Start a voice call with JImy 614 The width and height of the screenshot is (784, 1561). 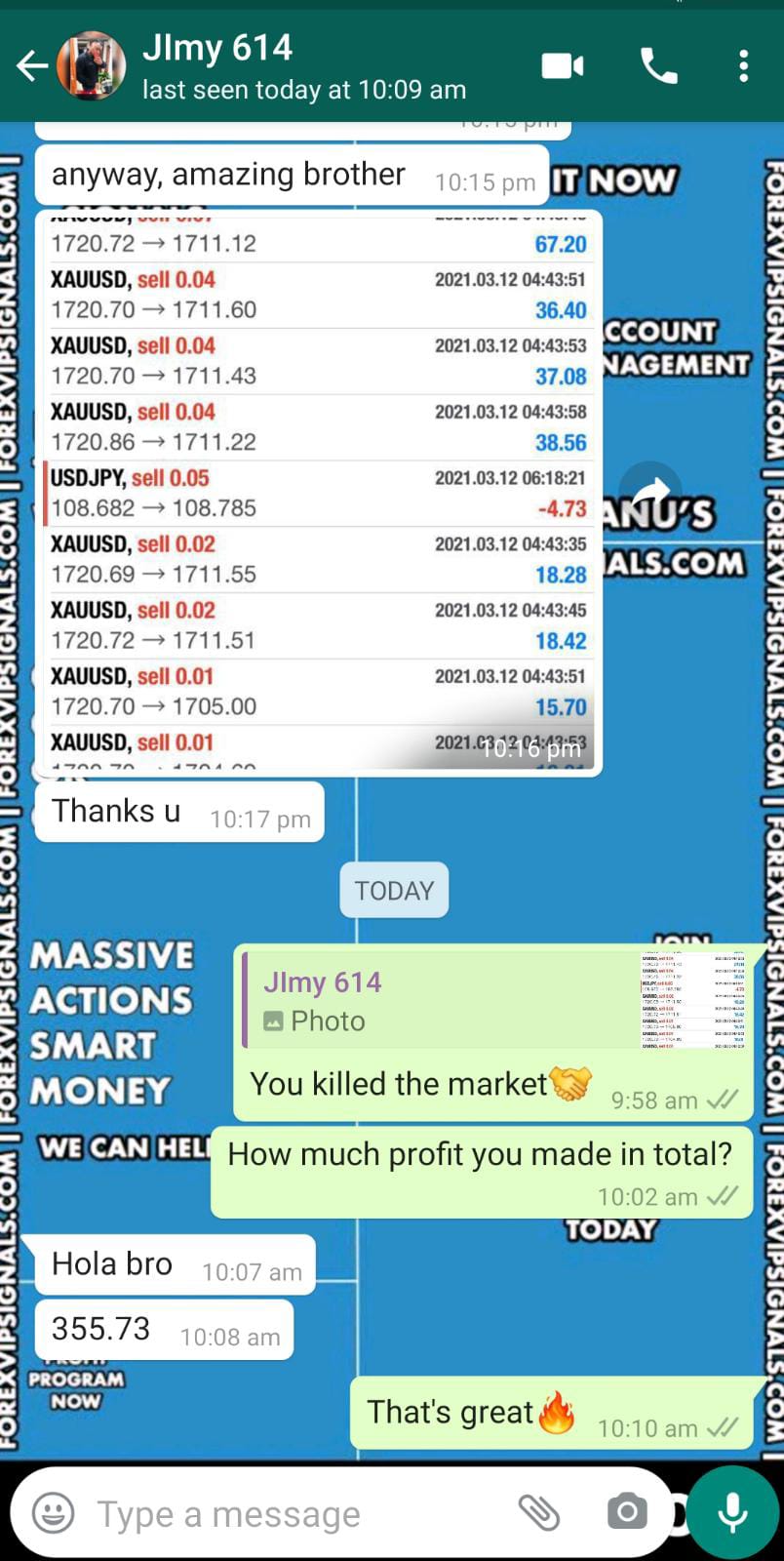pyautogui.click(x=659, y=66)
